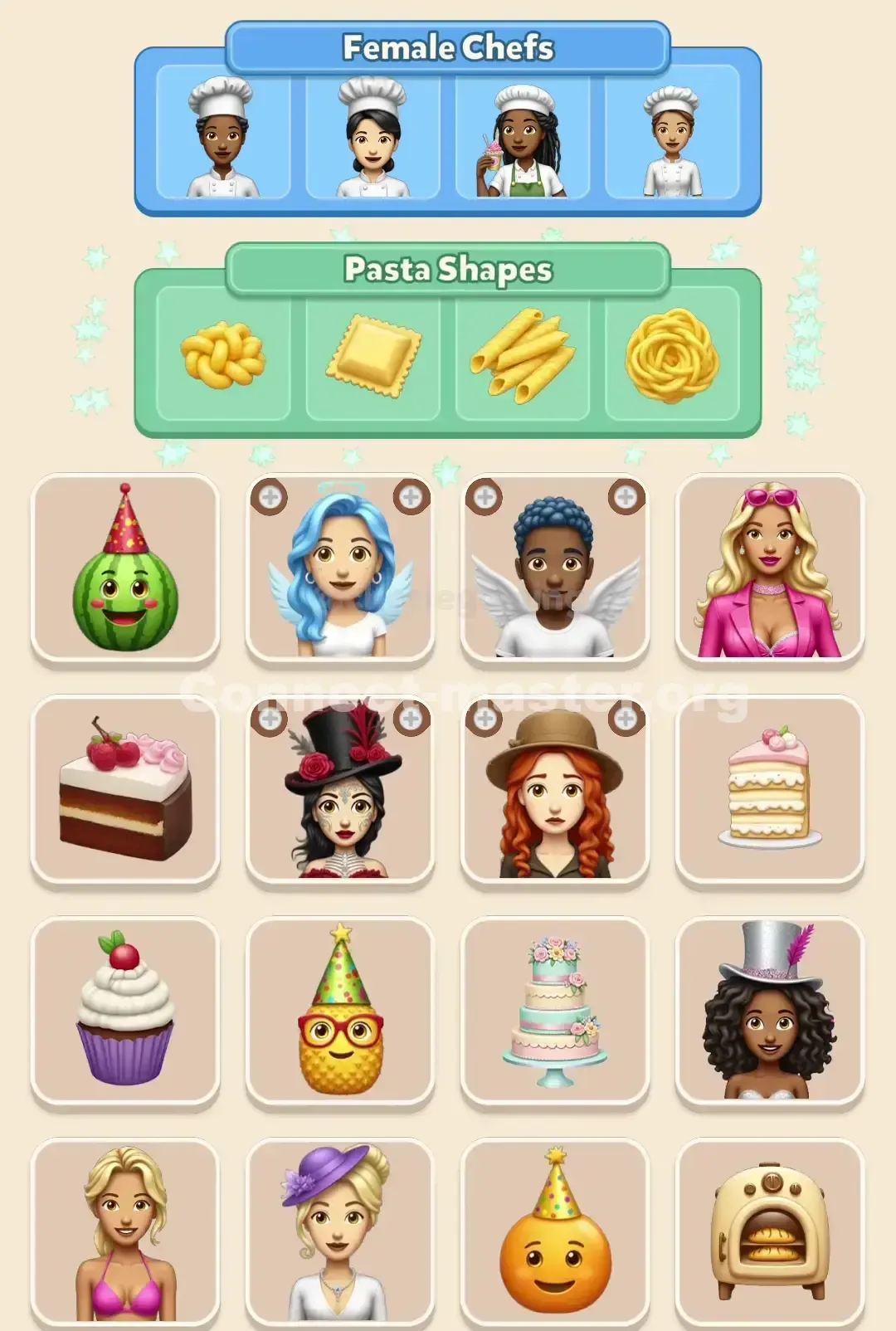Click the chocolate cake slice with cherries
Viewport: 896px width, 1331px height.
coord(124,792)
